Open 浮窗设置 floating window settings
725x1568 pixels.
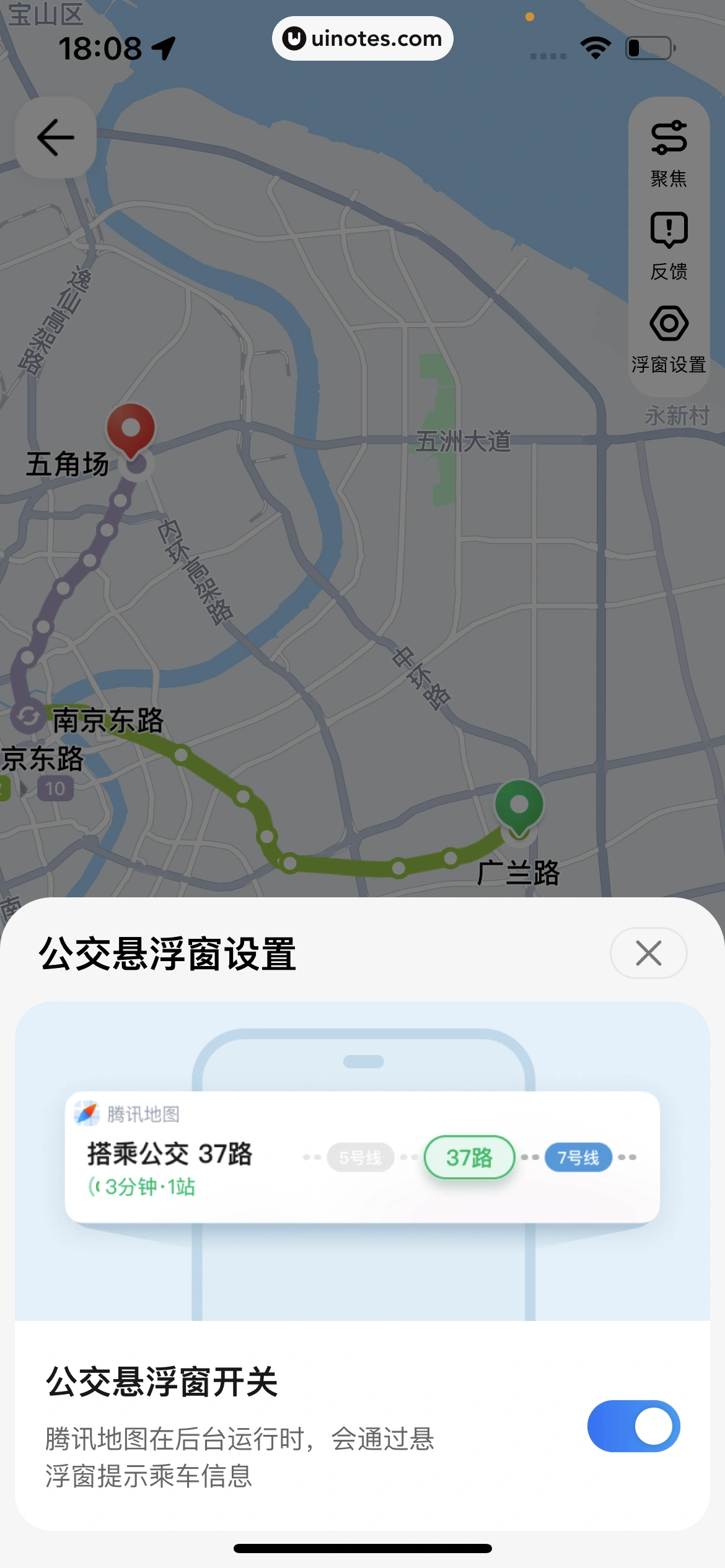pyautogui.click(x=669, y=339)
